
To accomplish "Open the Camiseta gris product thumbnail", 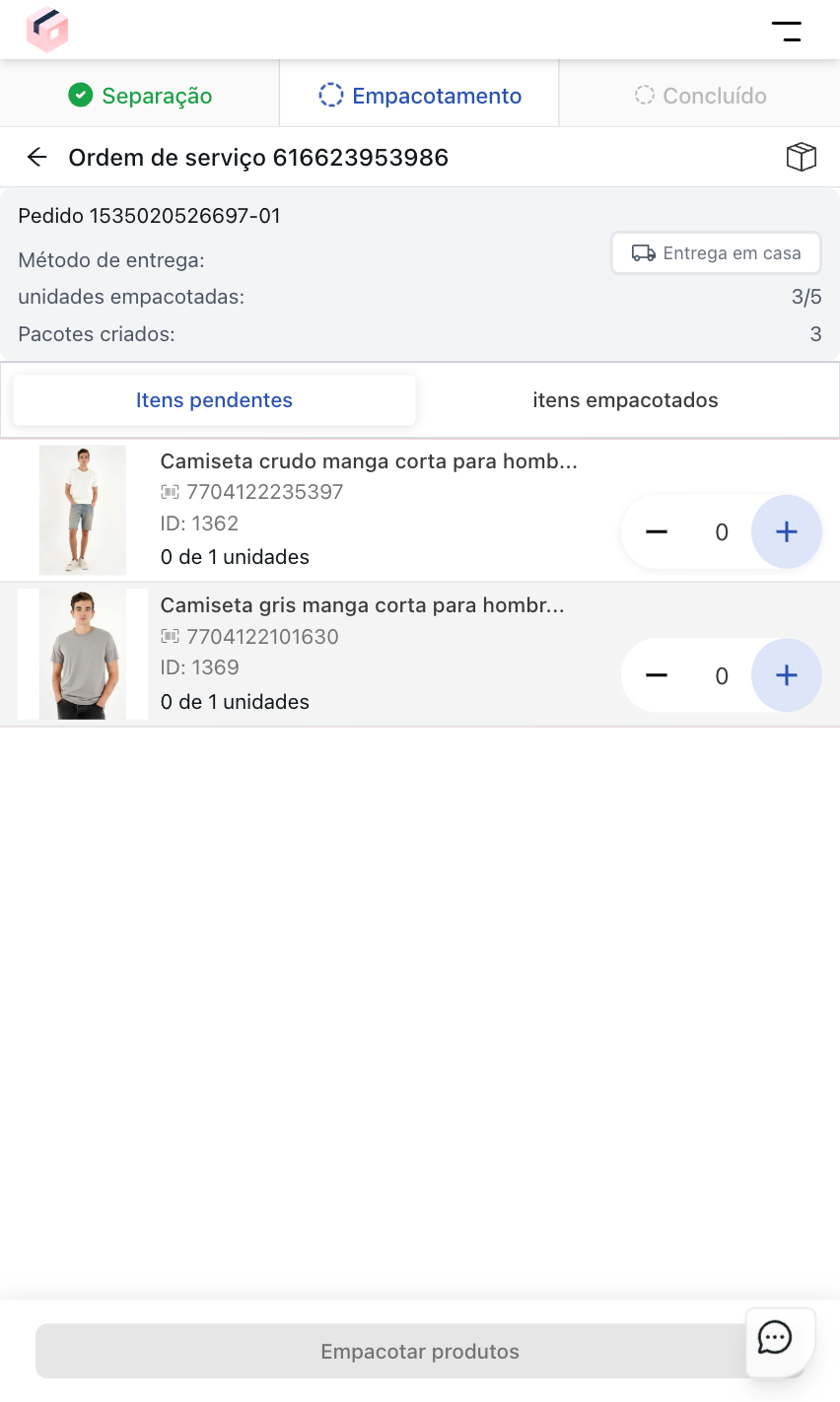I will (82, 653).
